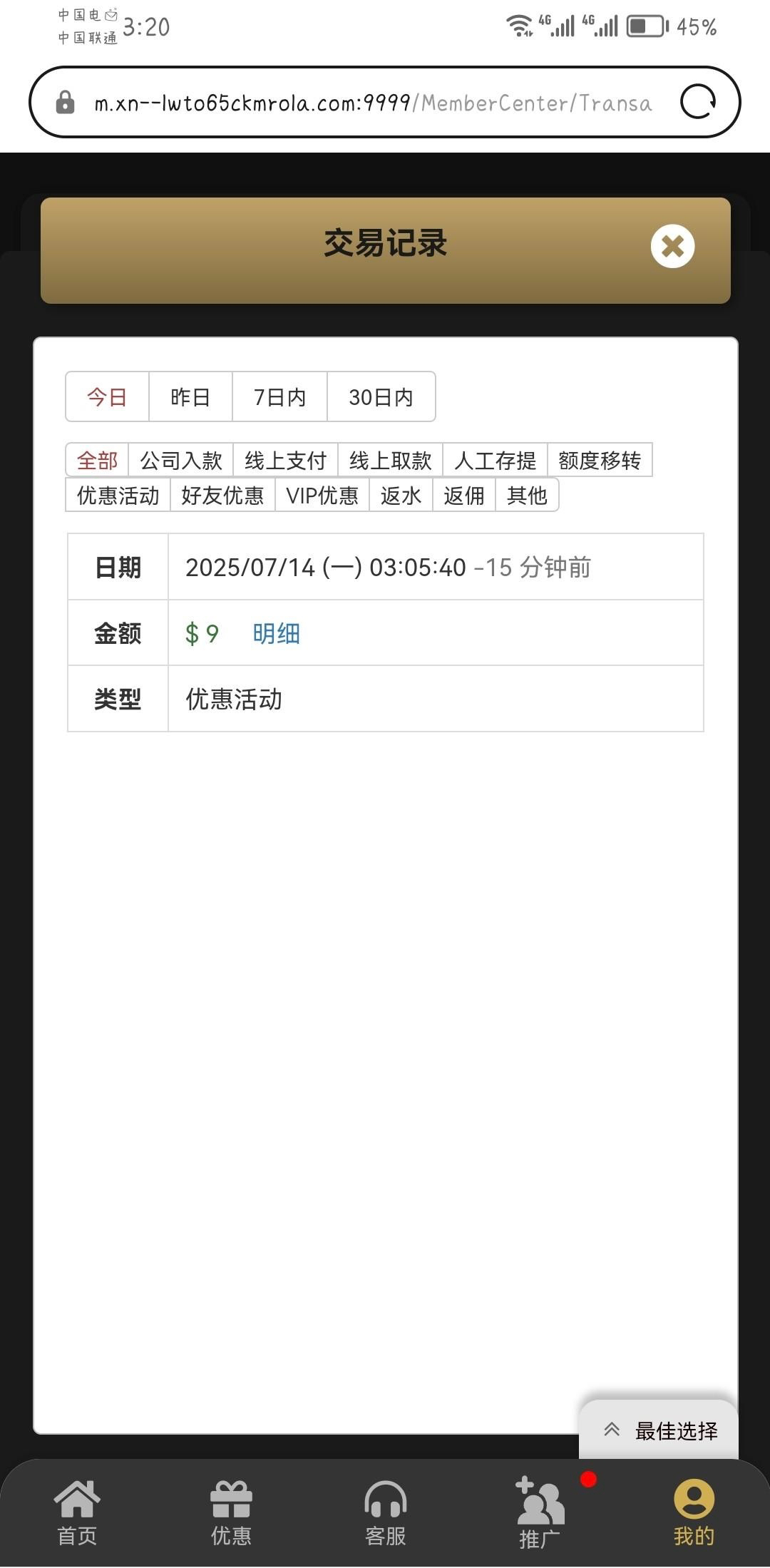770x1568 pixels.
Task: Choose the 额度移转 filter
Action: tap(599, 461)
